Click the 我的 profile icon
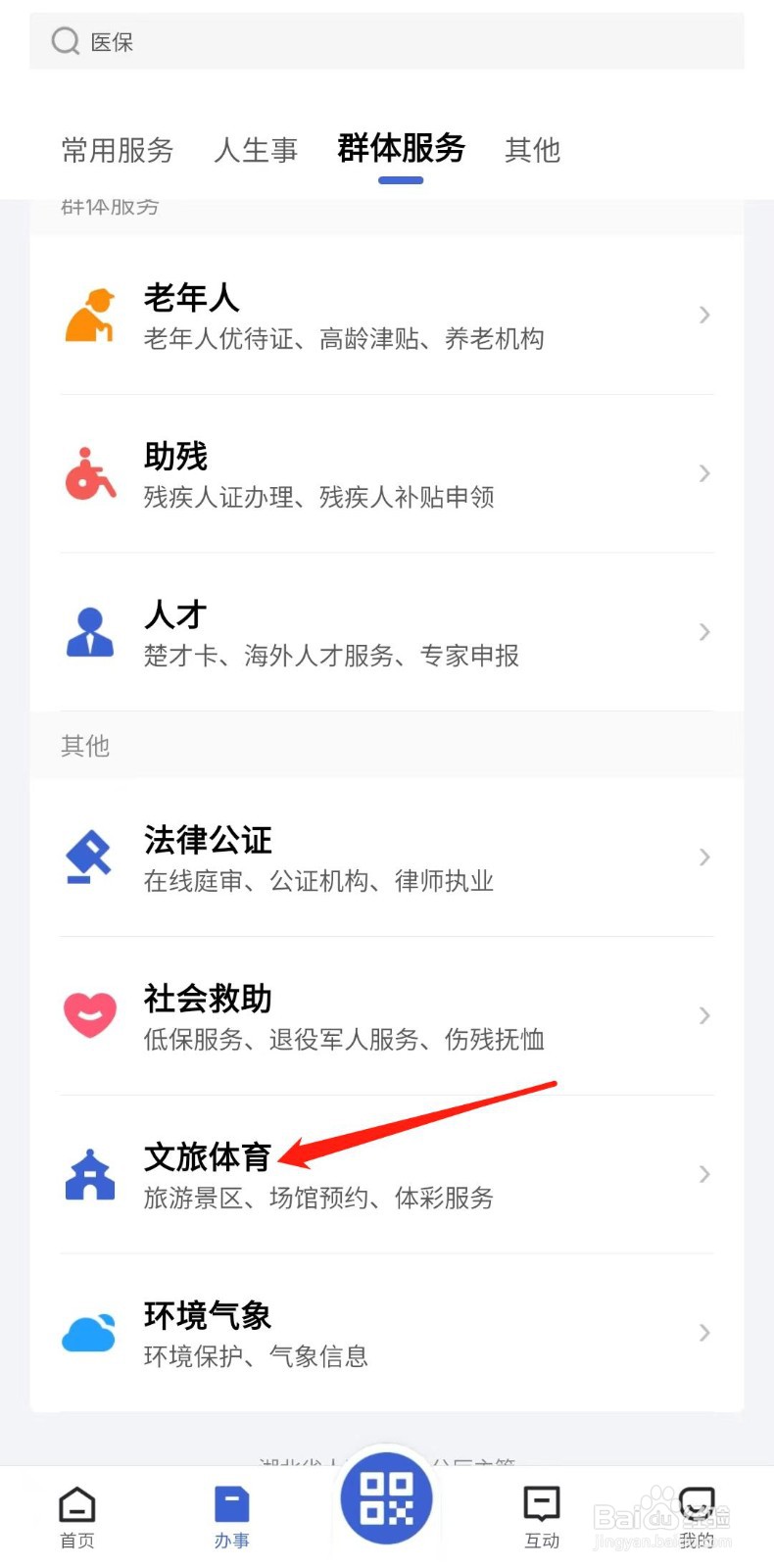The height and width of the screenshot is (1568, 774). (x=697, y=1502)
